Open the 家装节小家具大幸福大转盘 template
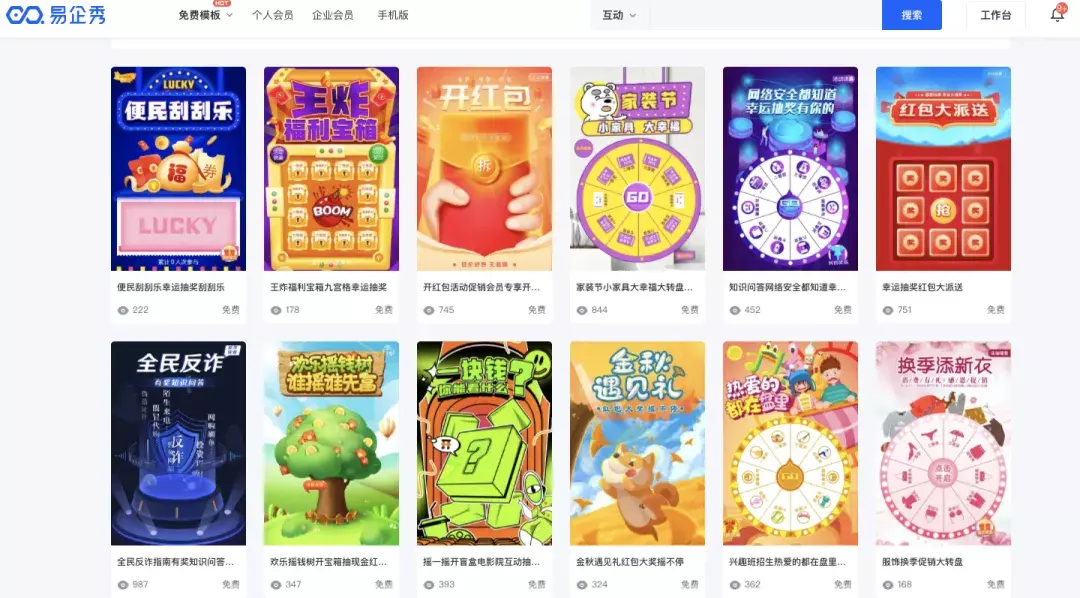1080x598 pixels. [637, 168]
